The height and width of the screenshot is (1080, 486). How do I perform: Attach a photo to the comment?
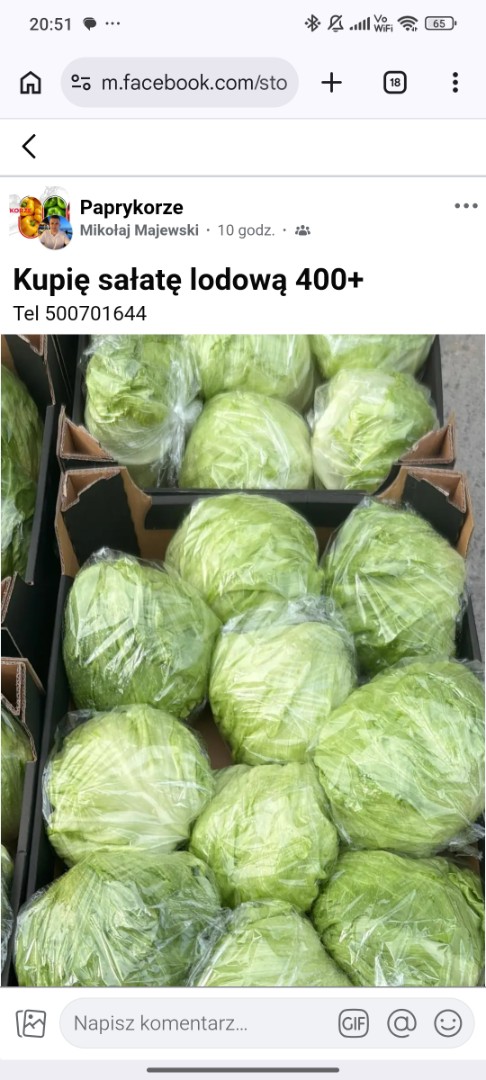pyautogui.click(x=31, y=1024)
